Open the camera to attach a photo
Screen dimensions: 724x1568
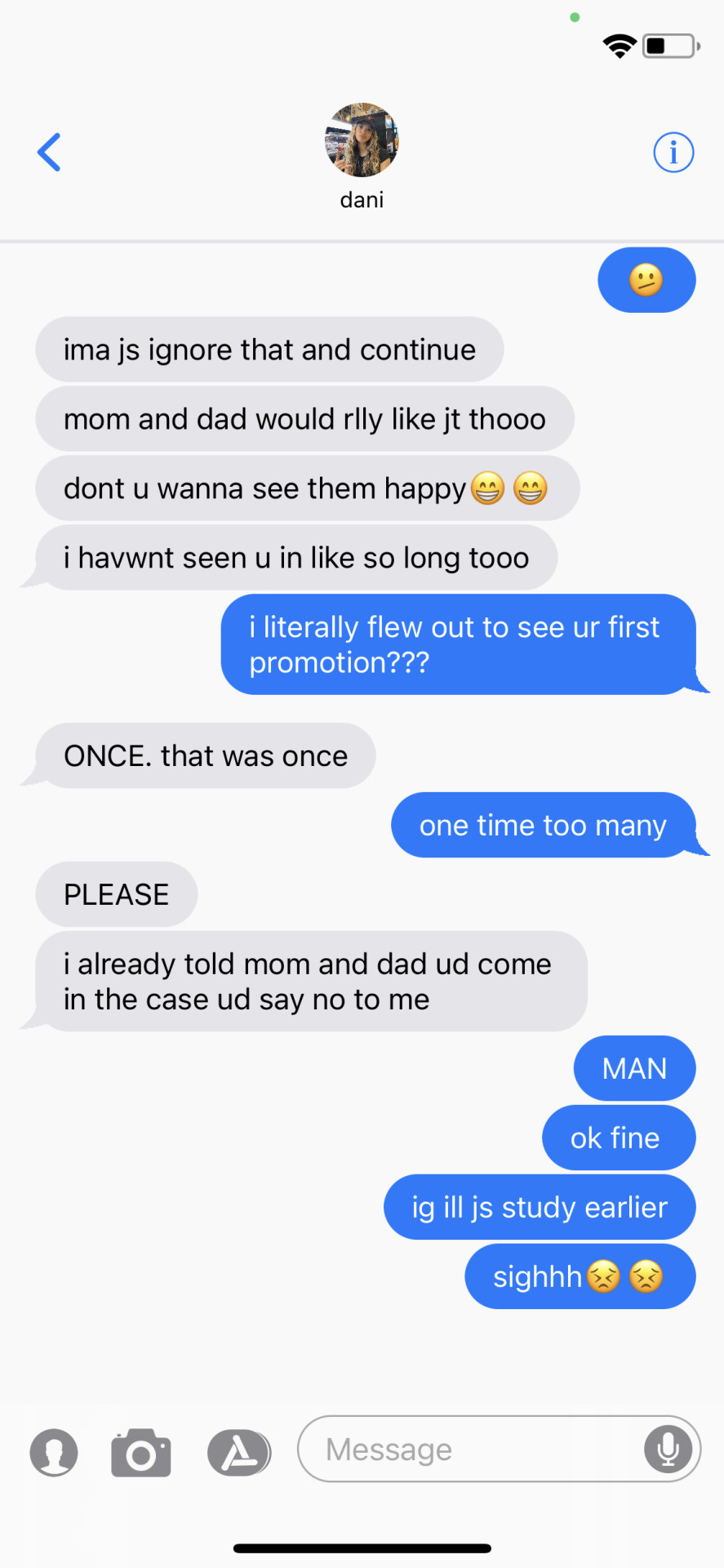[141, 1453]
